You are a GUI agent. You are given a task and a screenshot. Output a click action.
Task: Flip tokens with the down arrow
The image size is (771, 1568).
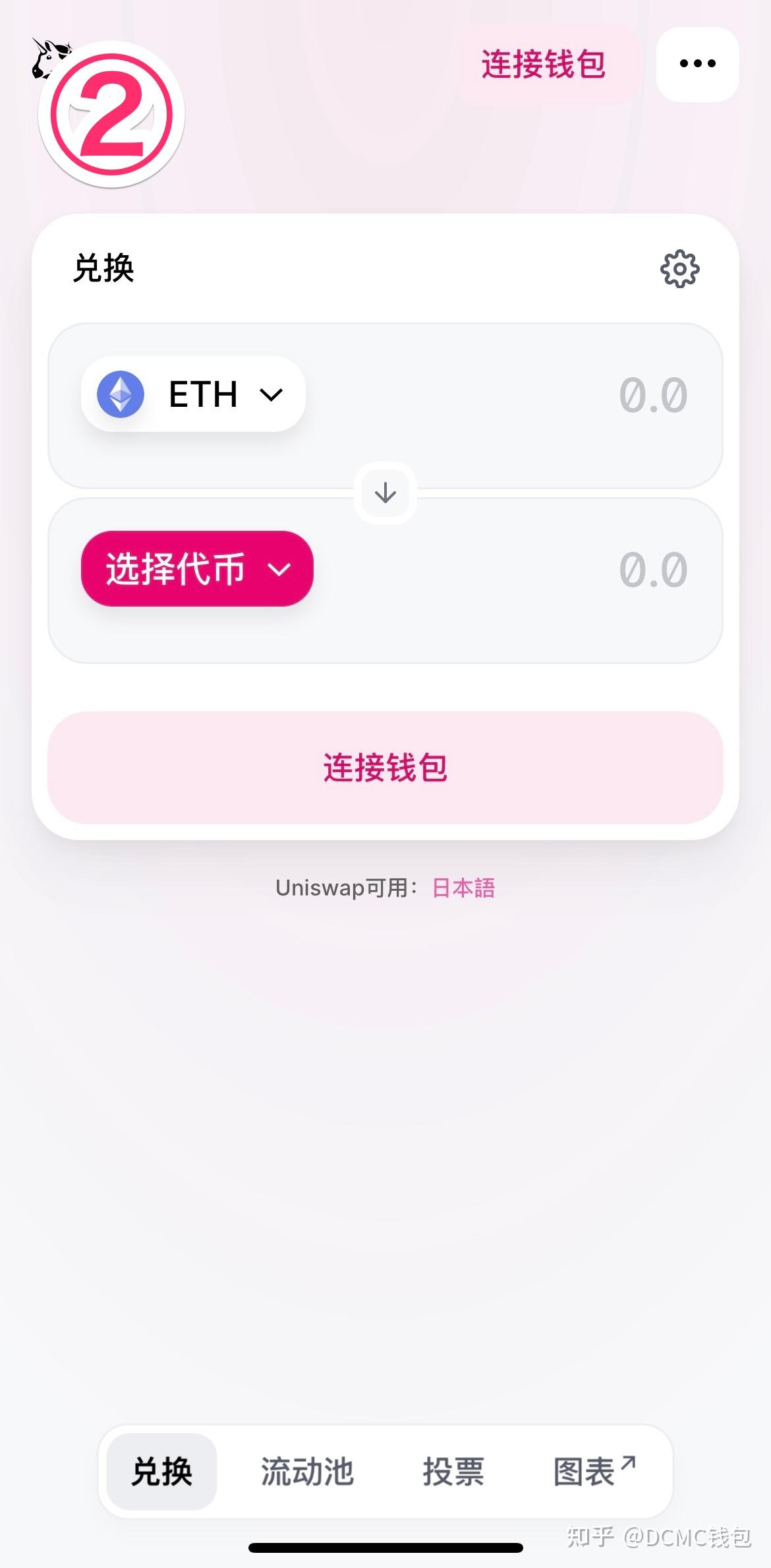(385, 493)
